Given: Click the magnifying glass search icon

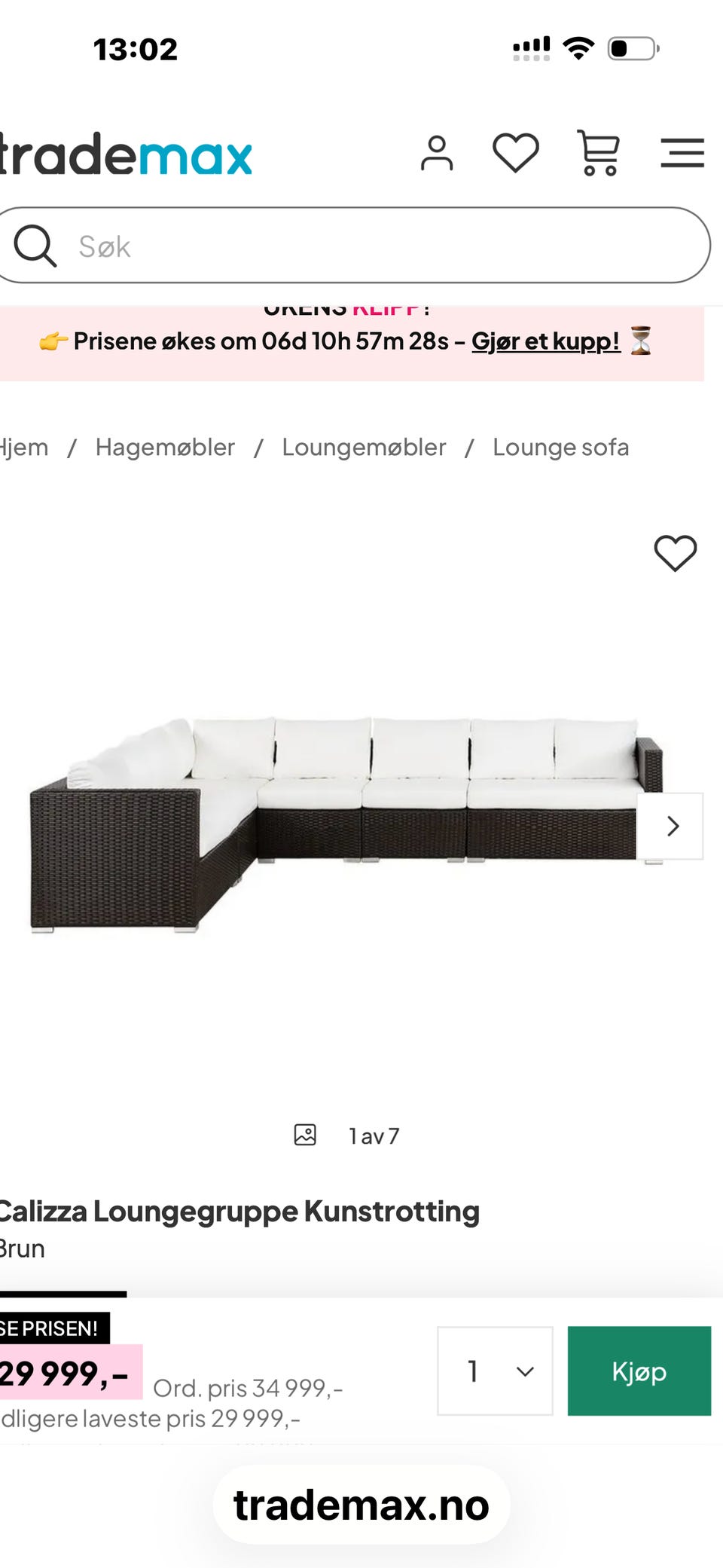Looking at the screenshot, I should (35, 245).
